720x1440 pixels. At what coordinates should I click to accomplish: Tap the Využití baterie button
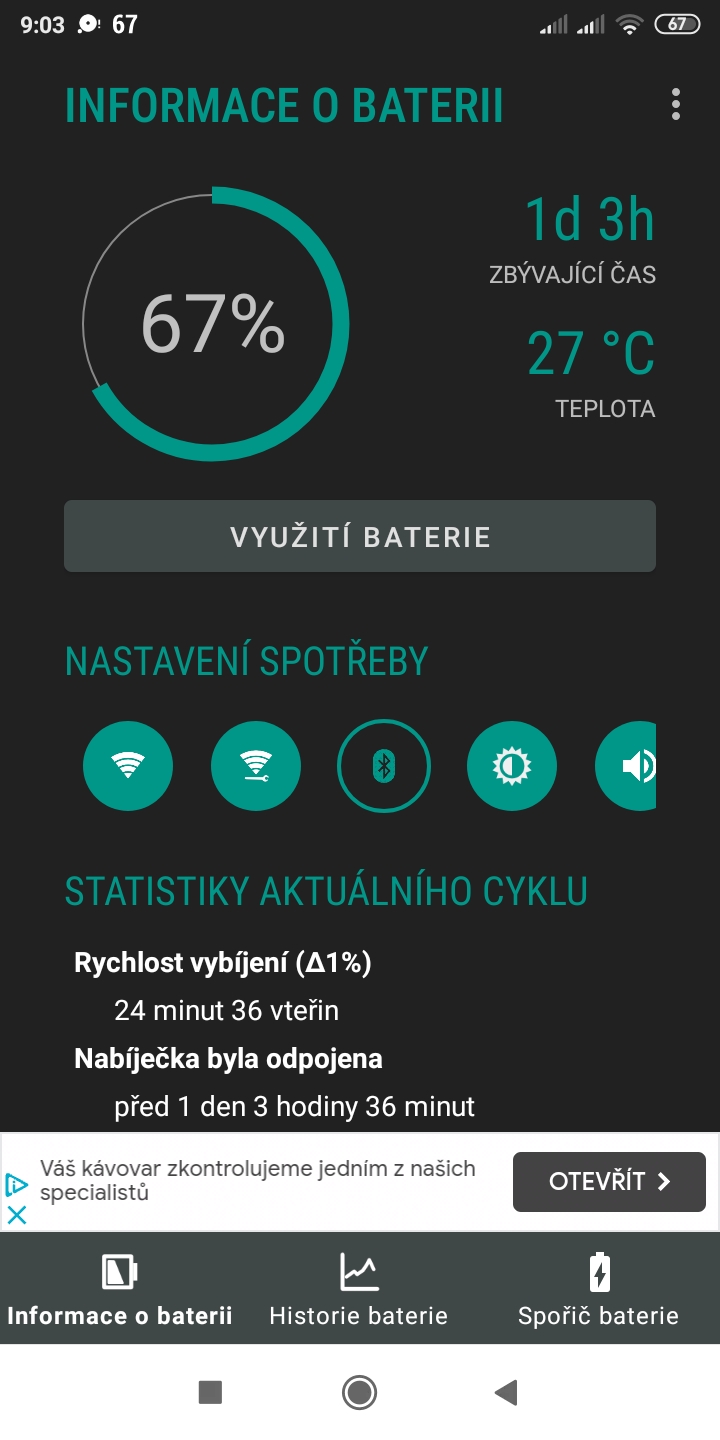pyautogui.click(x=360, y=537)
